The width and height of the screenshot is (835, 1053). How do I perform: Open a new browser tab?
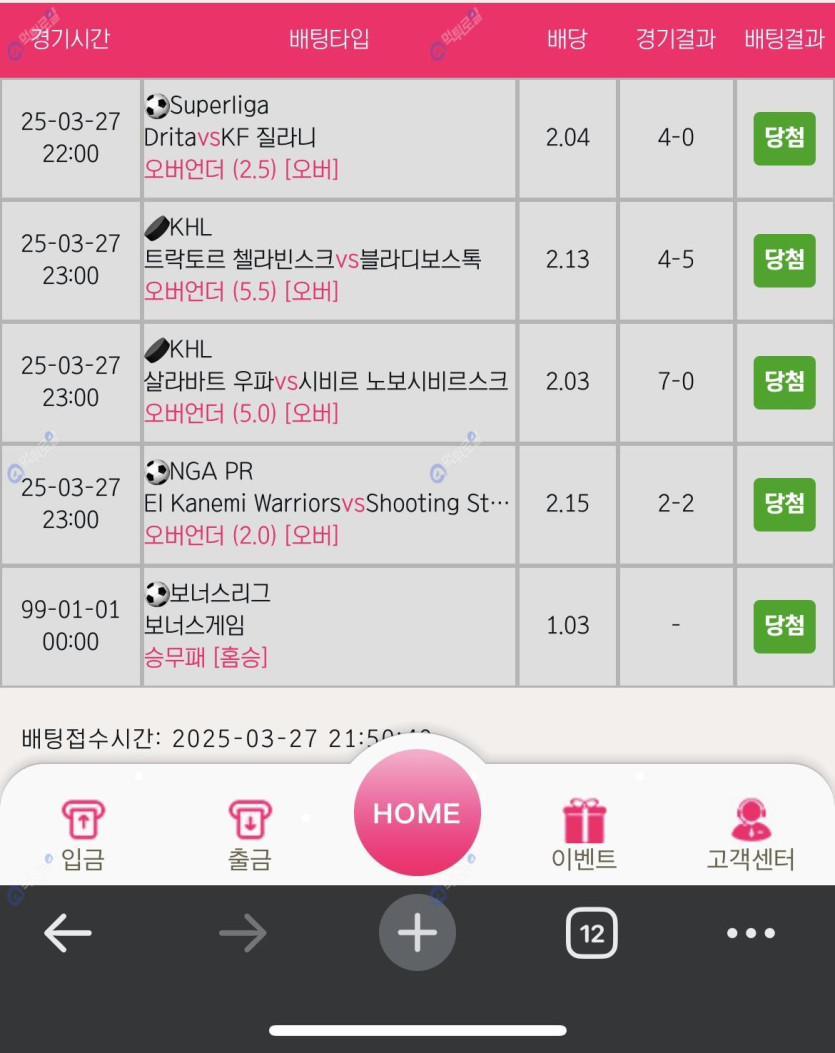point(417,934)
